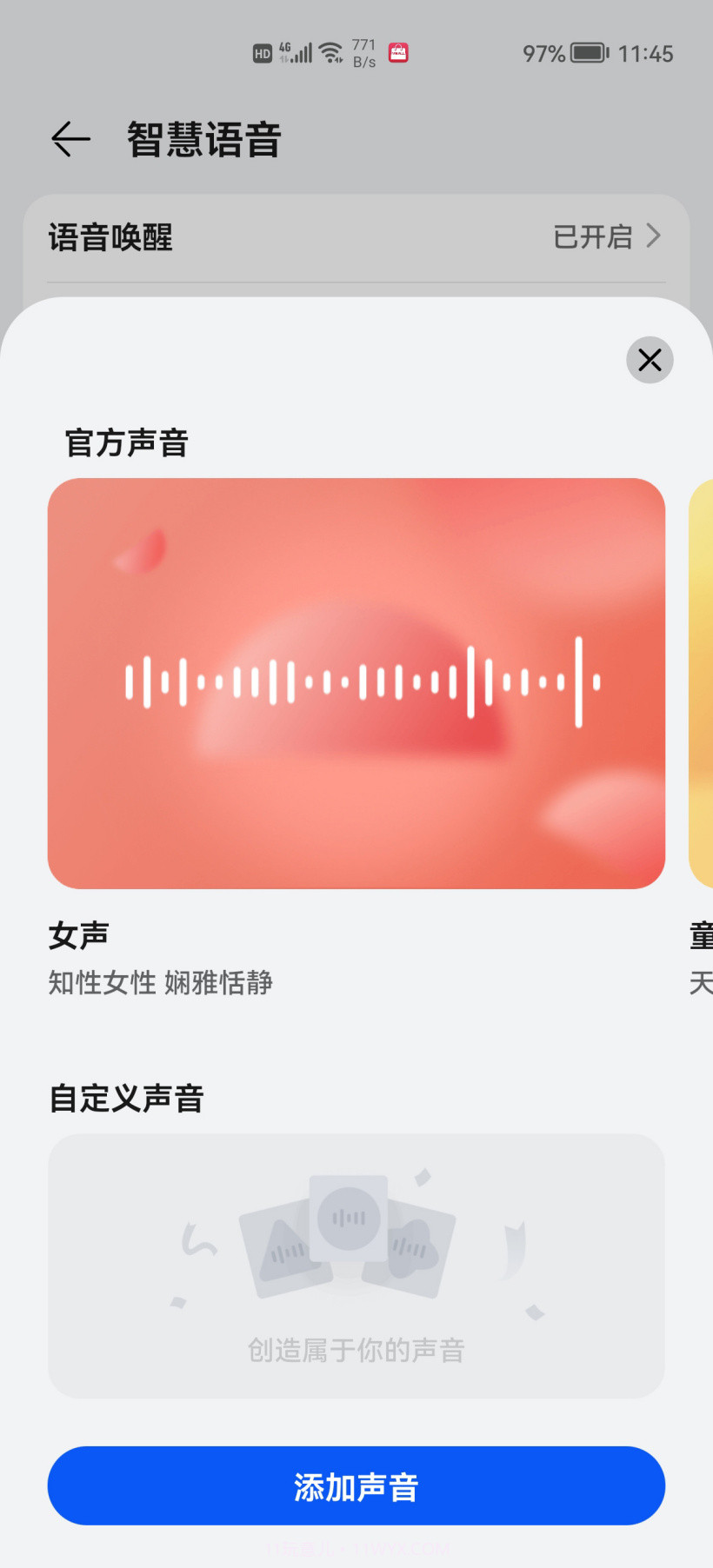
Task: Tap 创造属于你的声音 placeholder area
Action: 355,1350
